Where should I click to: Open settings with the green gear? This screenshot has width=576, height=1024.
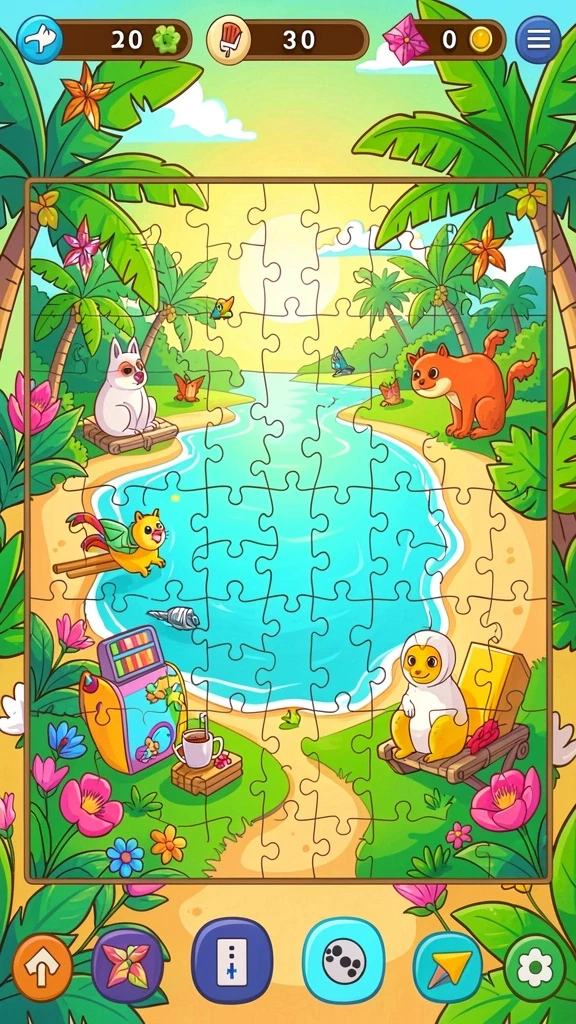(535, 968)
